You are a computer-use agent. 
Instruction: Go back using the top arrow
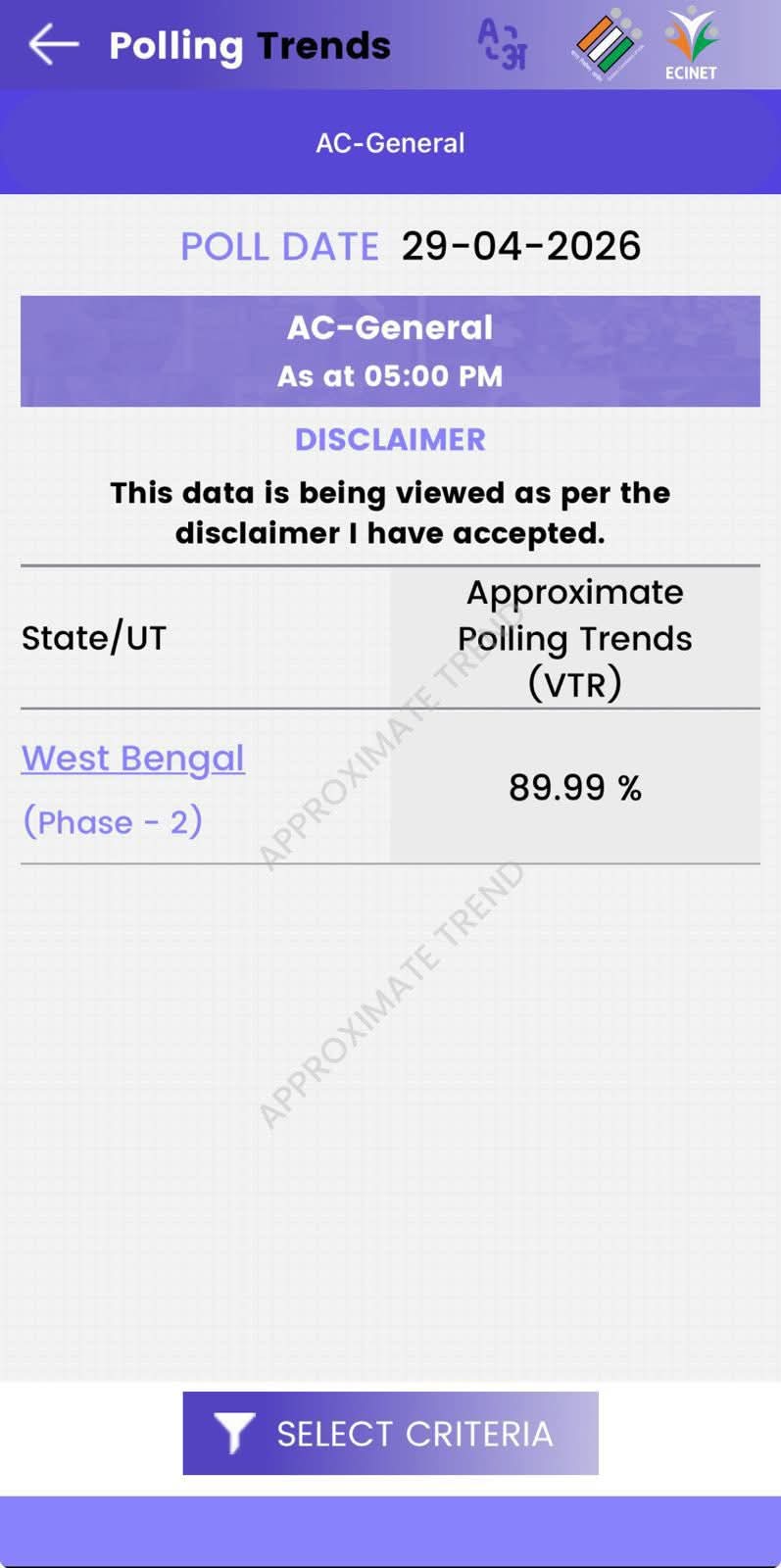(53, 45)
